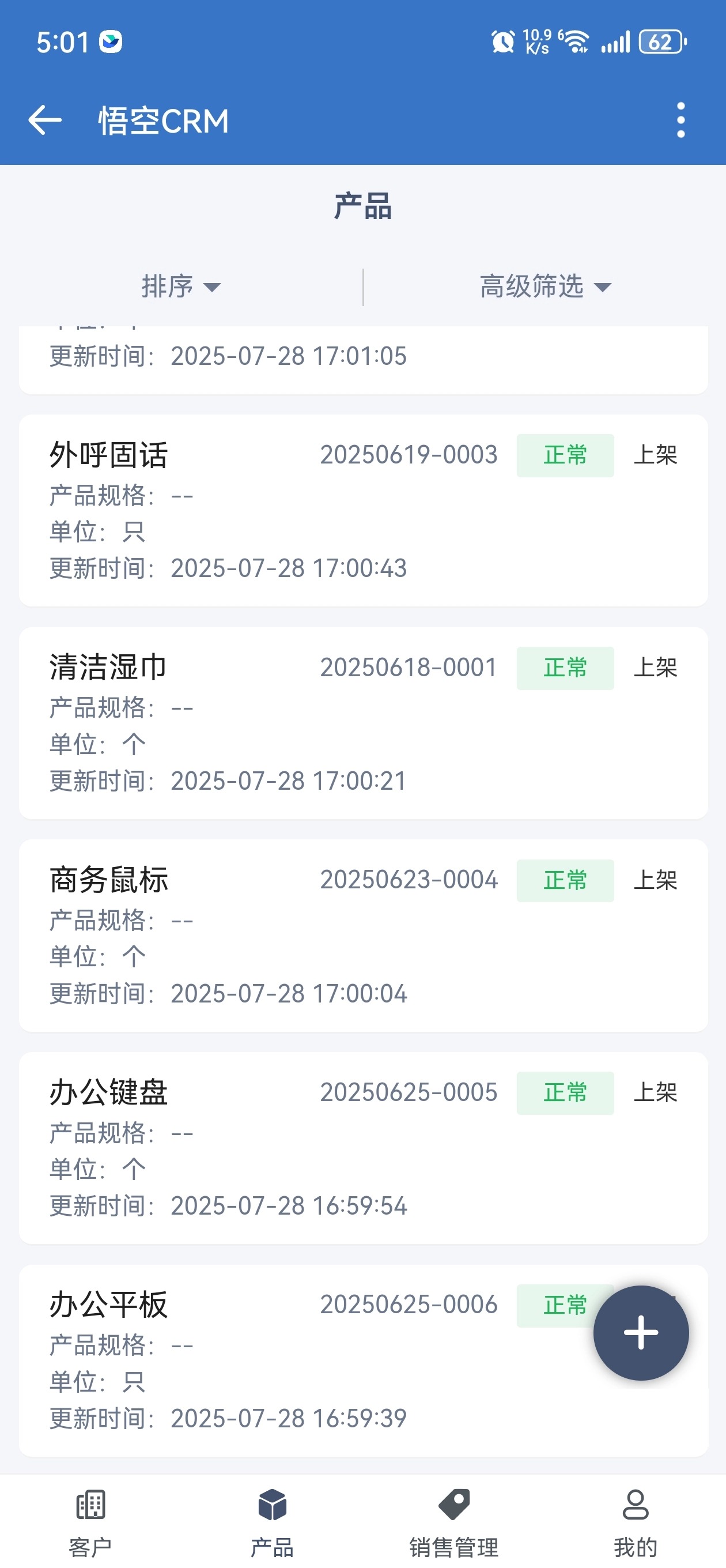Screen dimensions: 726x1568
Task: Open the three-dot overflow menu
Action: [680, 120]
